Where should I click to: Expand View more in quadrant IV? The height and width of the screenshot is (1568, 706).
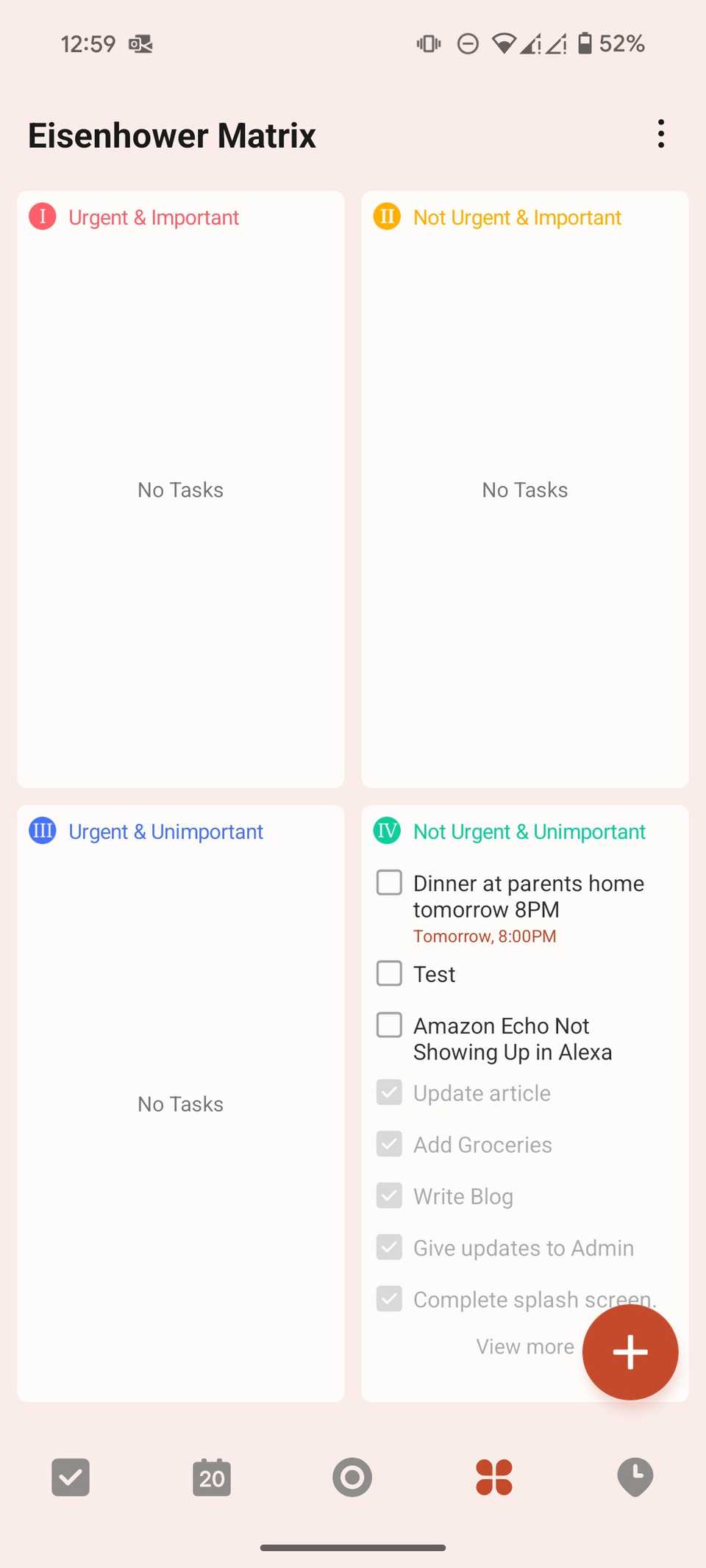524,1346
